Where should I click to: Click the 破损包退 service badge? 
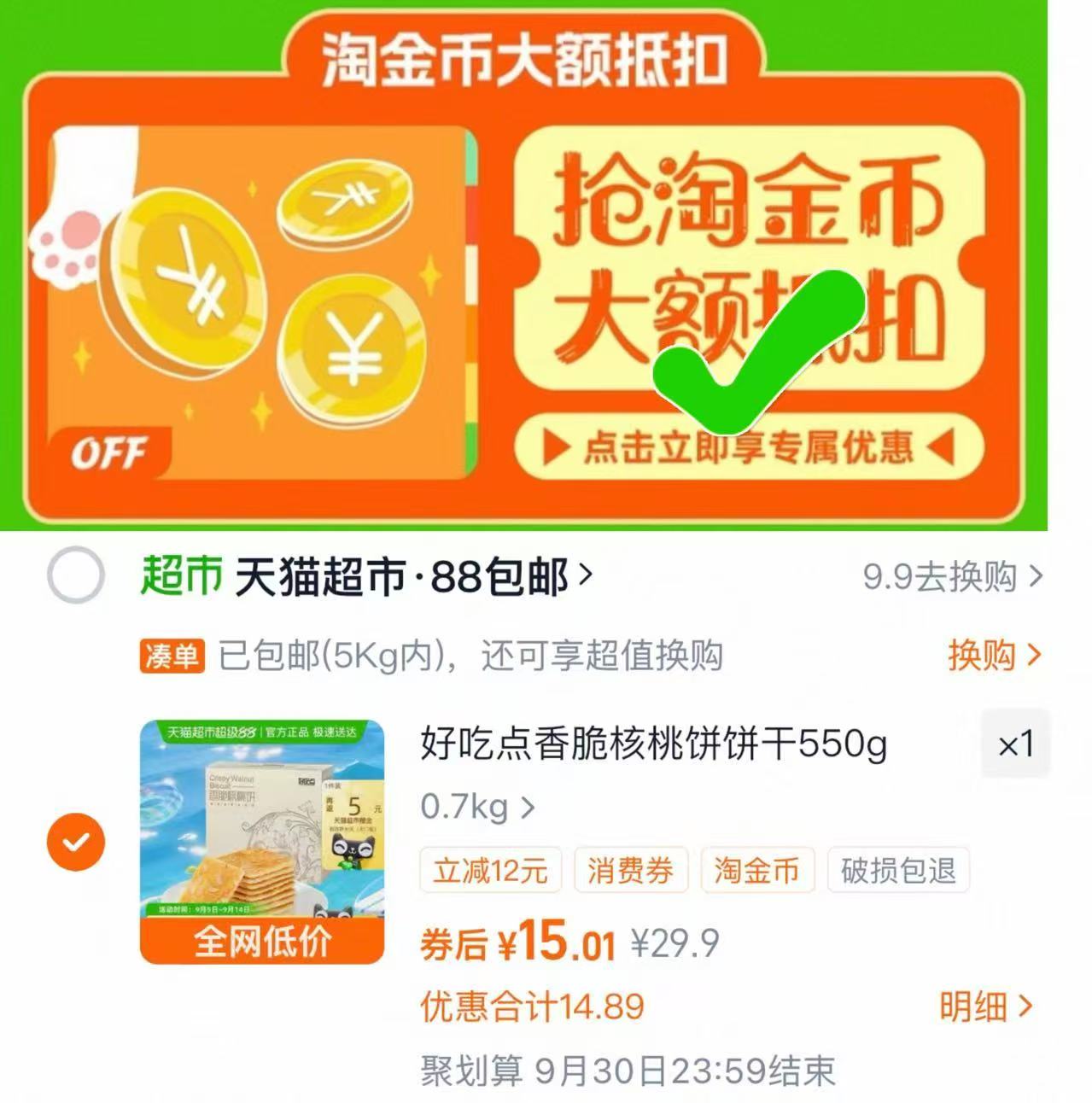click(898, 871)
